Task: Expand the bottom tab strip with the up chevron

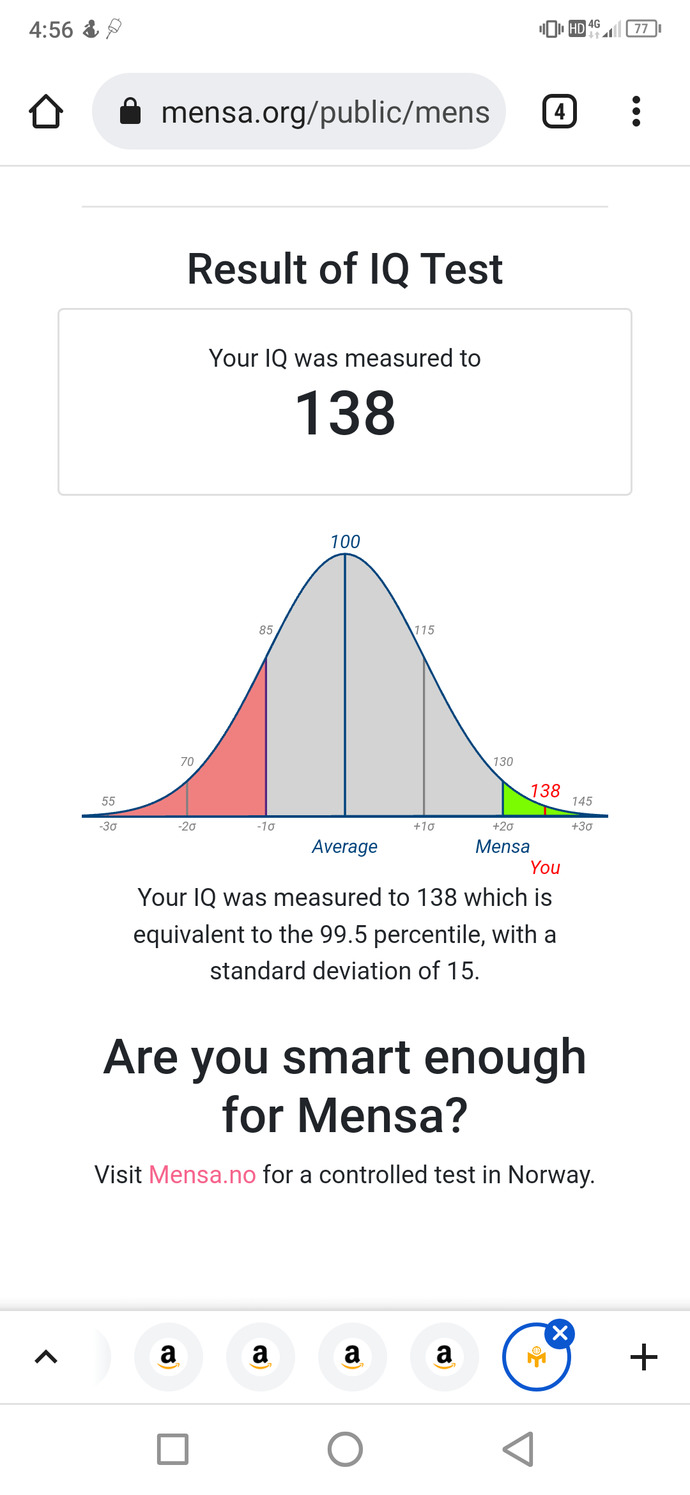Action: click(x=46, y=1357)
